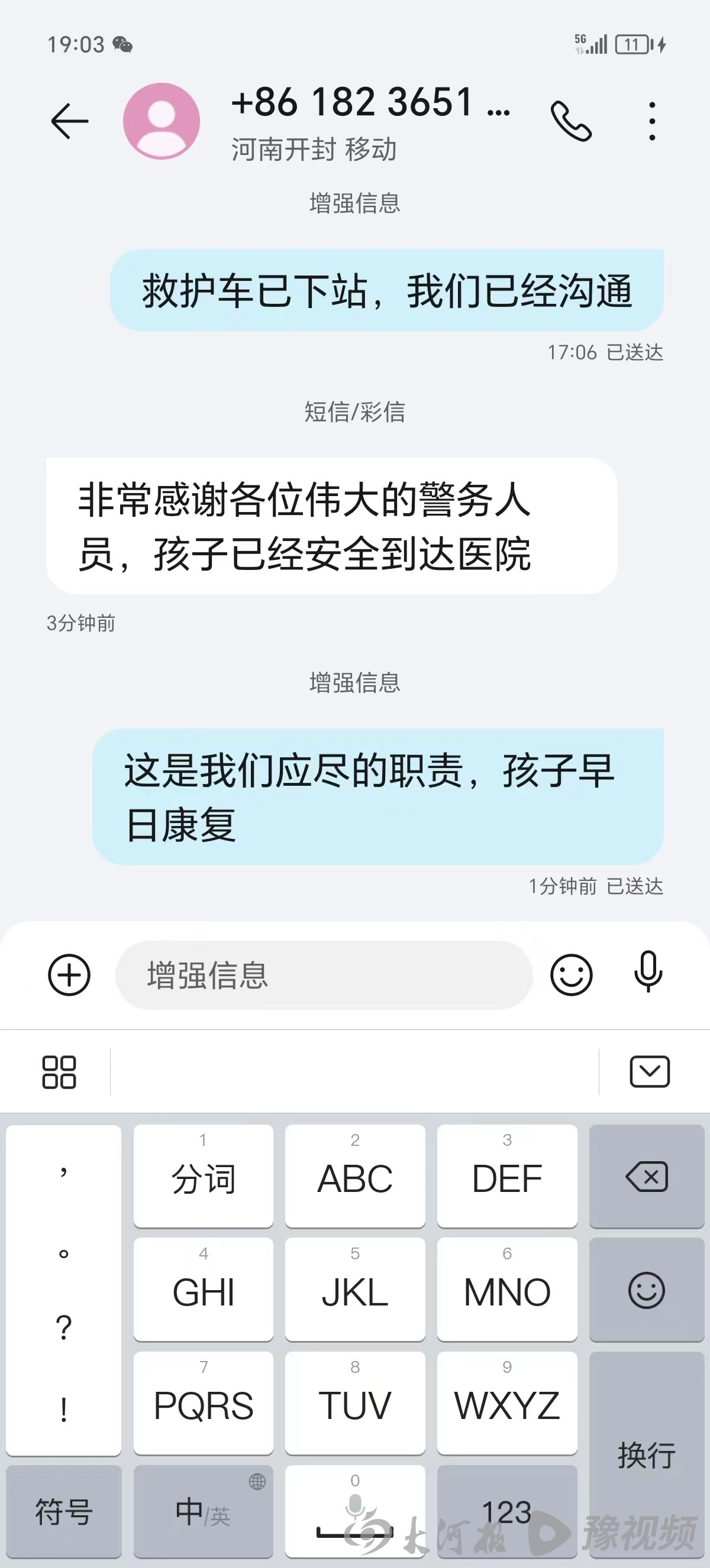Focus the 增强信息 message input field
This screenshot has height=1568, width=710.
click(x=323, y=974)
